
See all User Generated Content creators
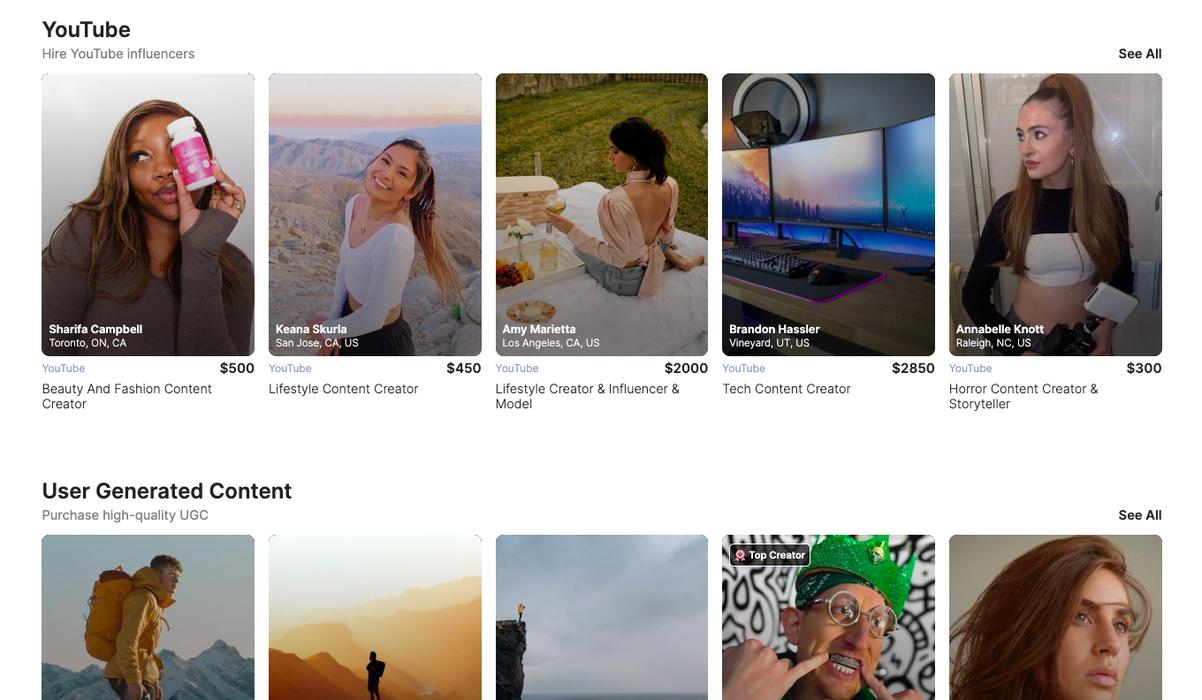click(x=1139, y=515)
